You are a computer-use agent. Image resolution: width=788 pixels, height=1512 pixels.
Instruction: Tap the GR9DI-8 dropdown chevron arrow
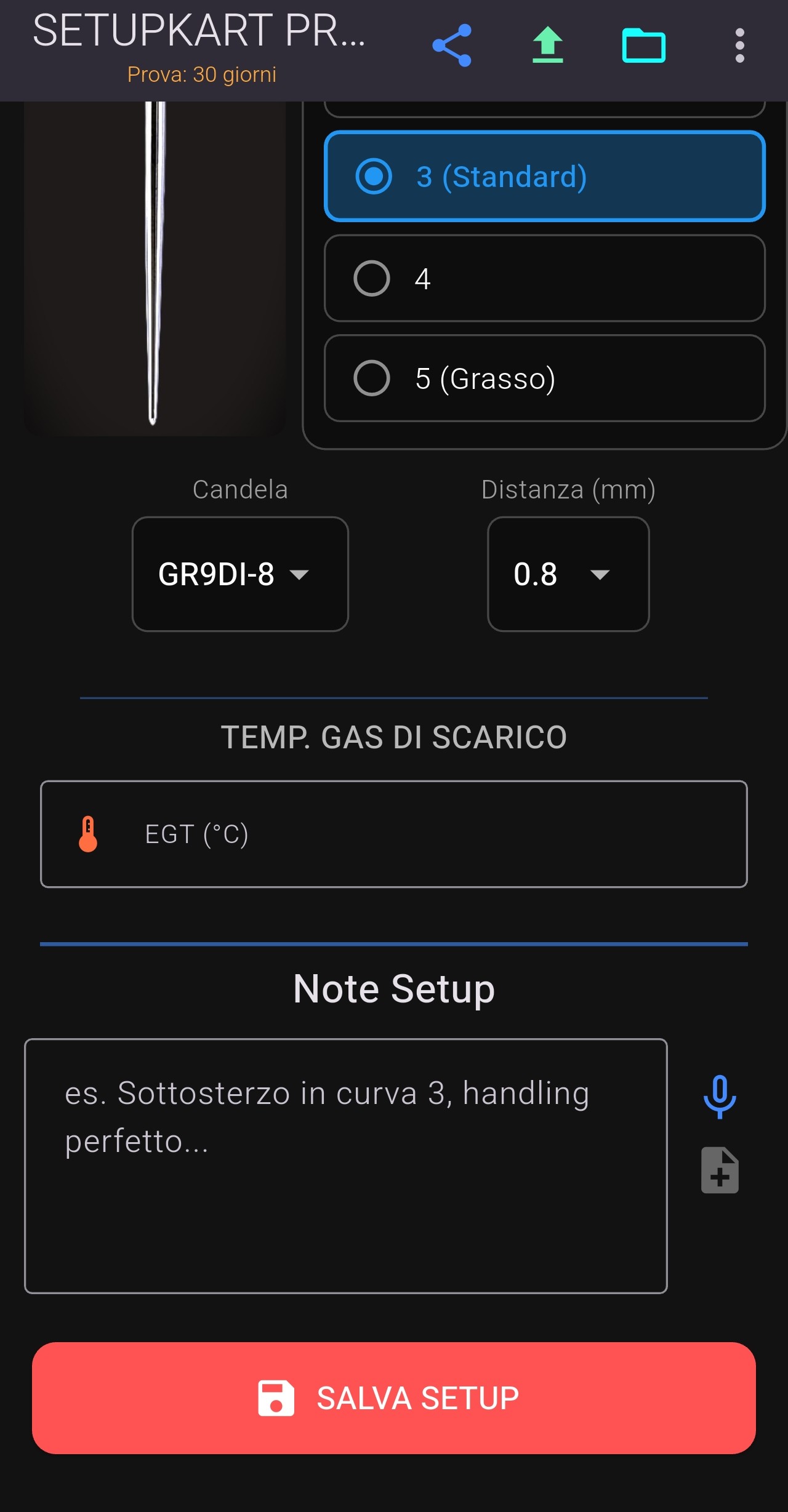coord(300,576)
